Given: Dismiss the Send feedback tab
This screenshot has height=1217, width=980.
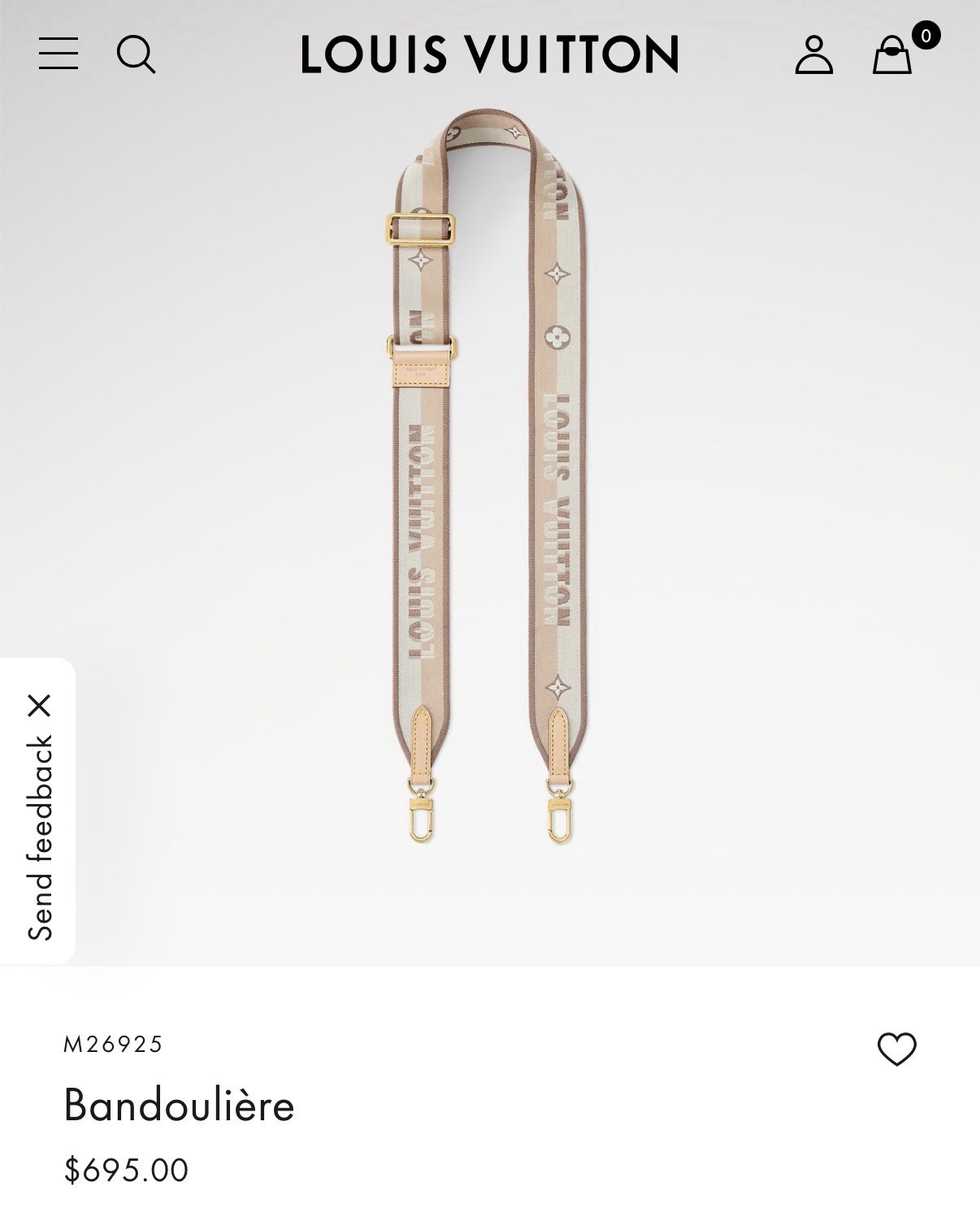Looking at the screenshot, I should coord(39,705).
